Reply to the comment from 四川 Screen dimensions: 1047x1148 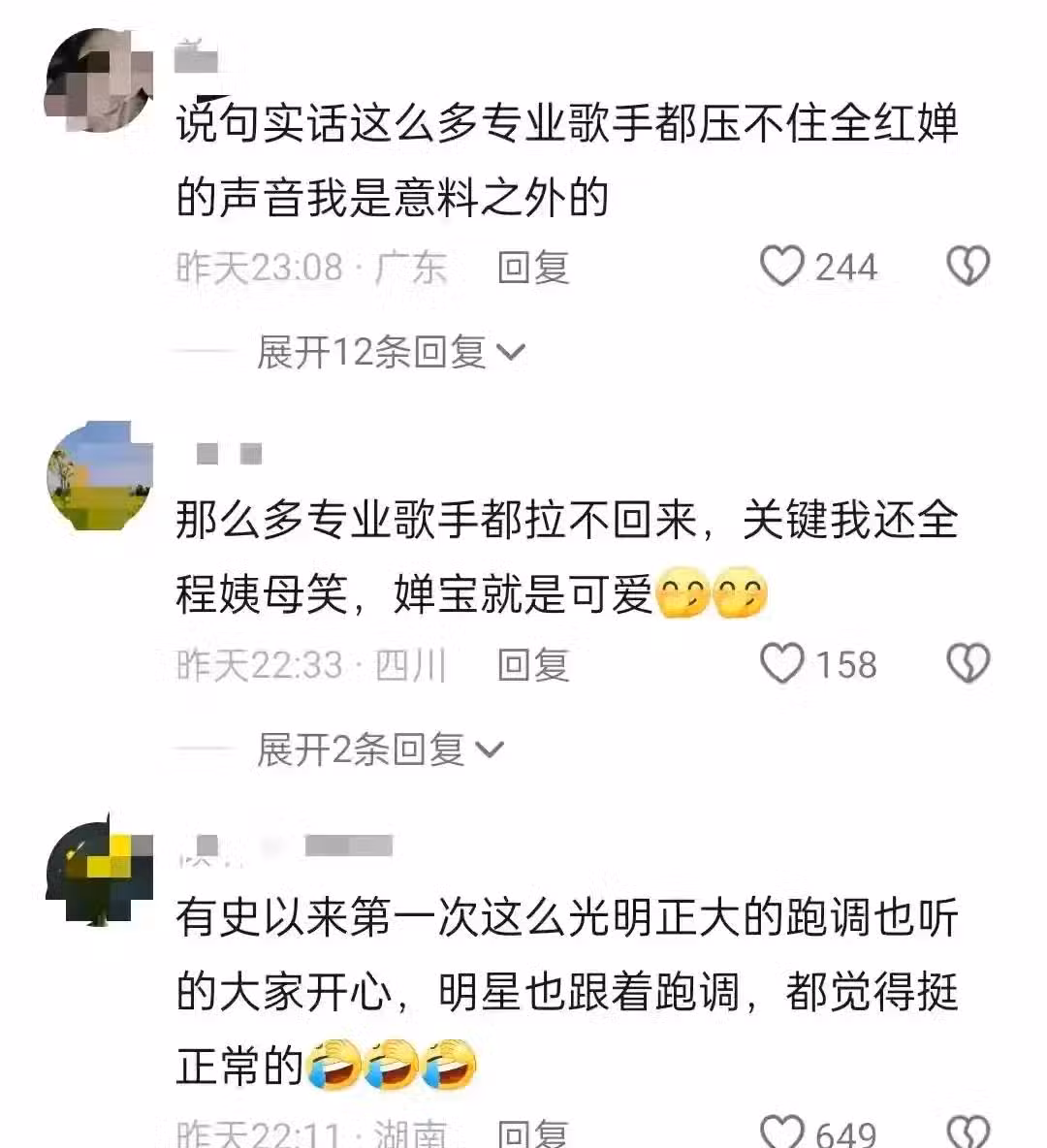point(532,665)
